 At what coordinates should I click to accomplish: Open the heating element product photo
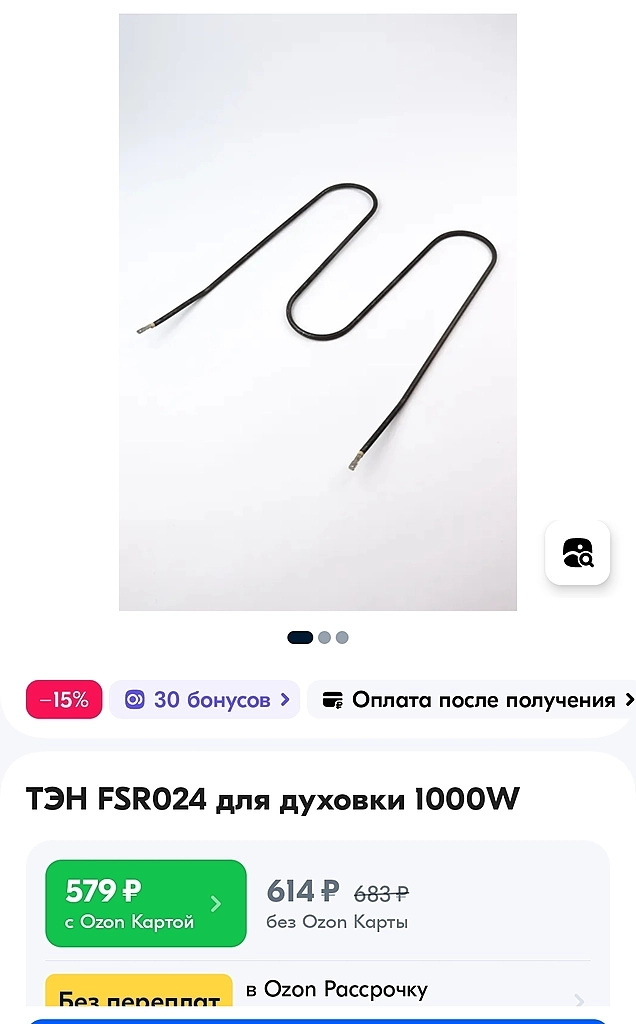pos(317,312)
